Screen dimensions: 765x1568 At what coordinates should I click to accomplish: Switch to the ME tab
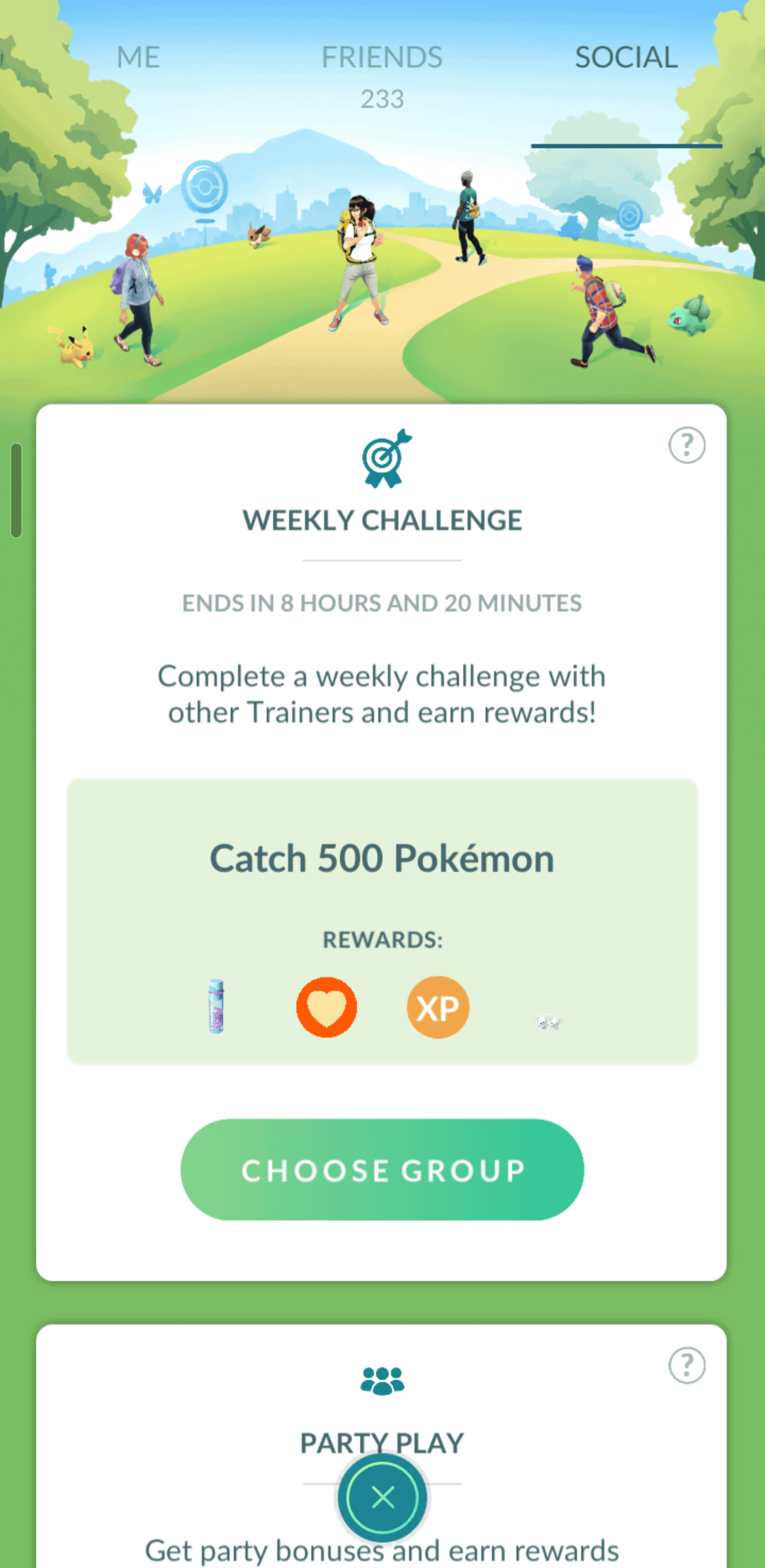(x=138, y=57)
